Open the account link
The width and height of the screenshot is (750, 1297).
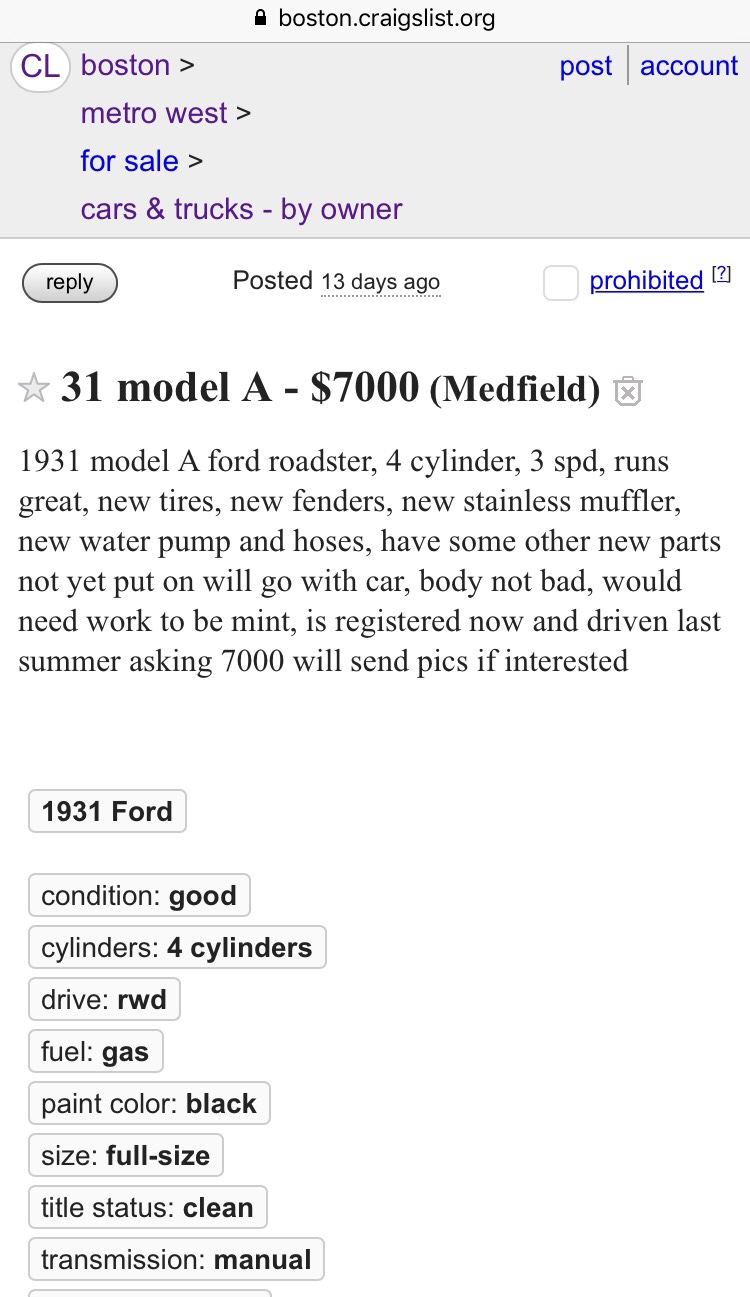pos(689,66)
